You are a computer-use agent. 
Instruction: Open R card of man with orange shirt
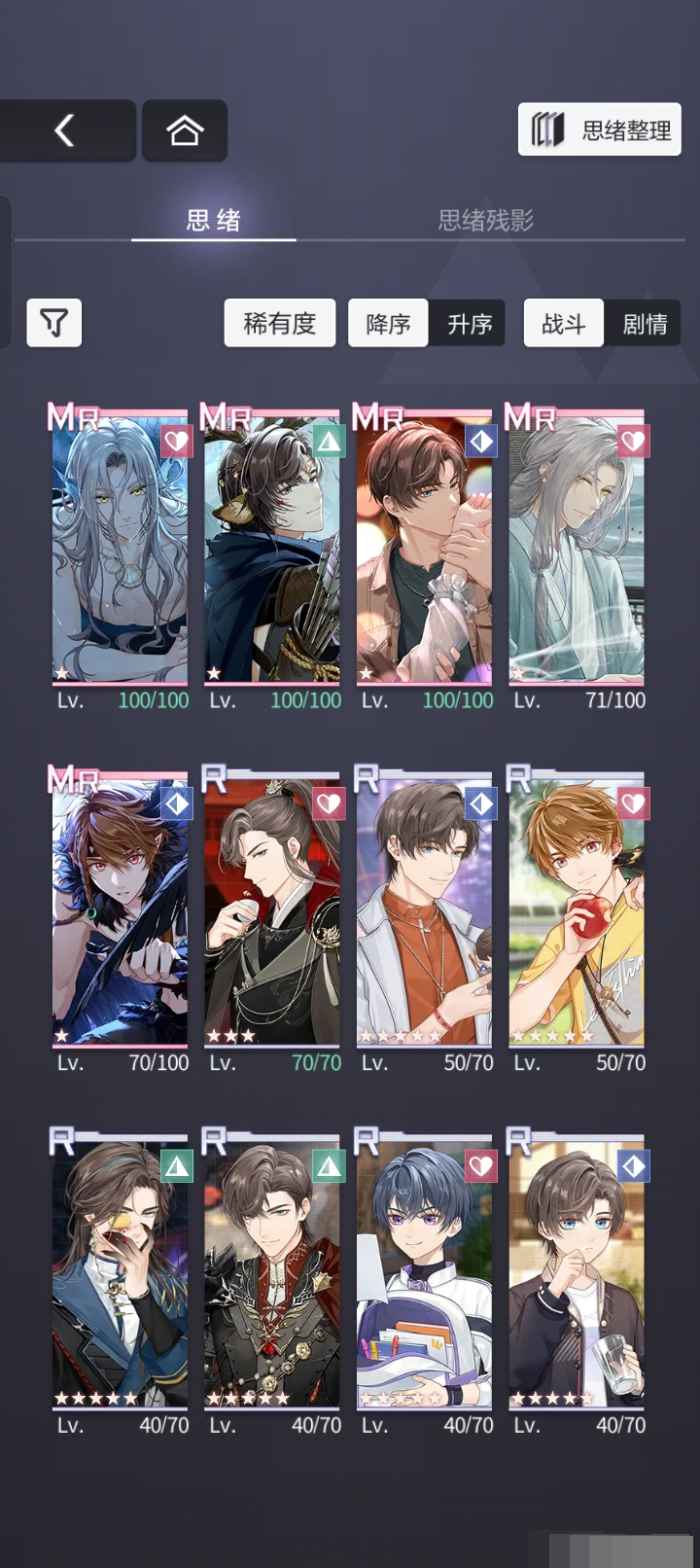[424, 911]
